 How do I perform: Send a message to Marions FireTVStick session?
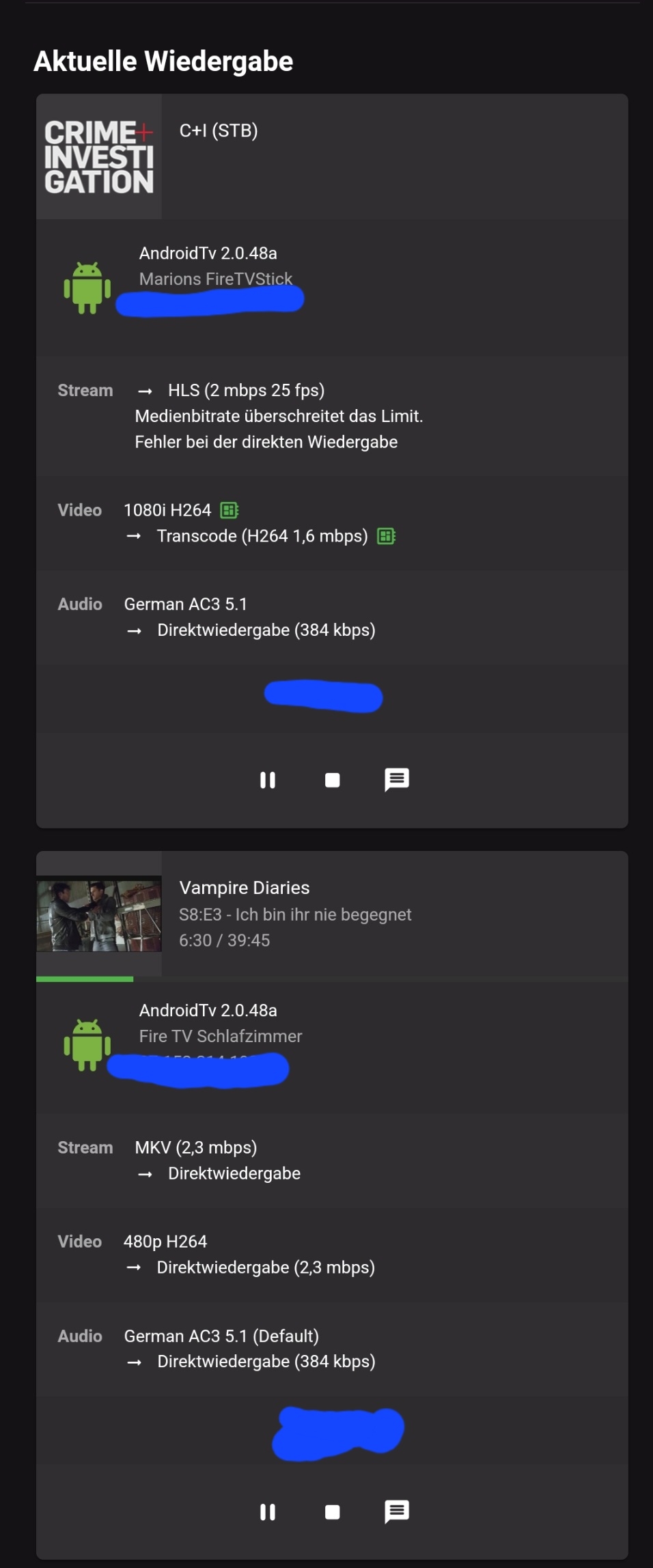pyautogui.click(x=396, y=779)
